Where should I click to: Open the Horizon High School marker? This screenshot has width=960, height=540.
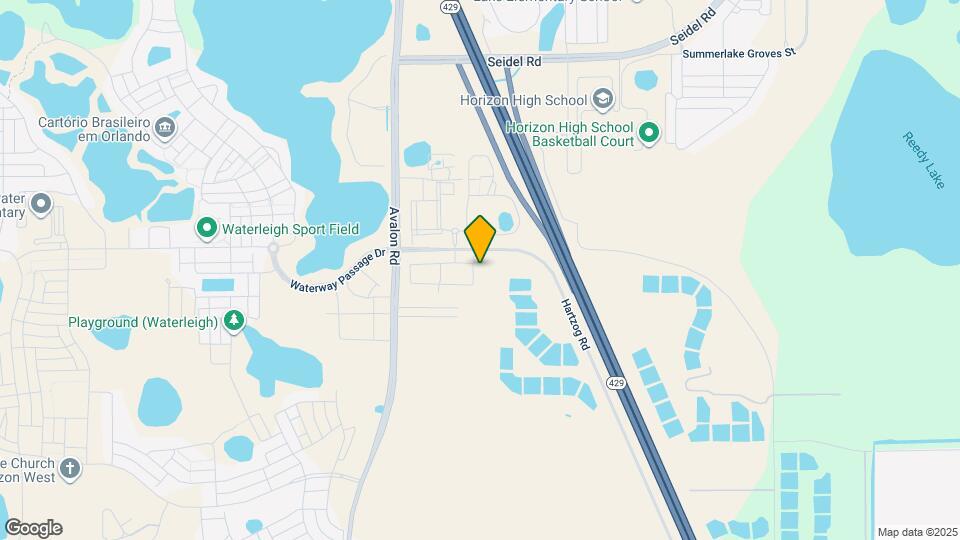(x=603, y=99)
